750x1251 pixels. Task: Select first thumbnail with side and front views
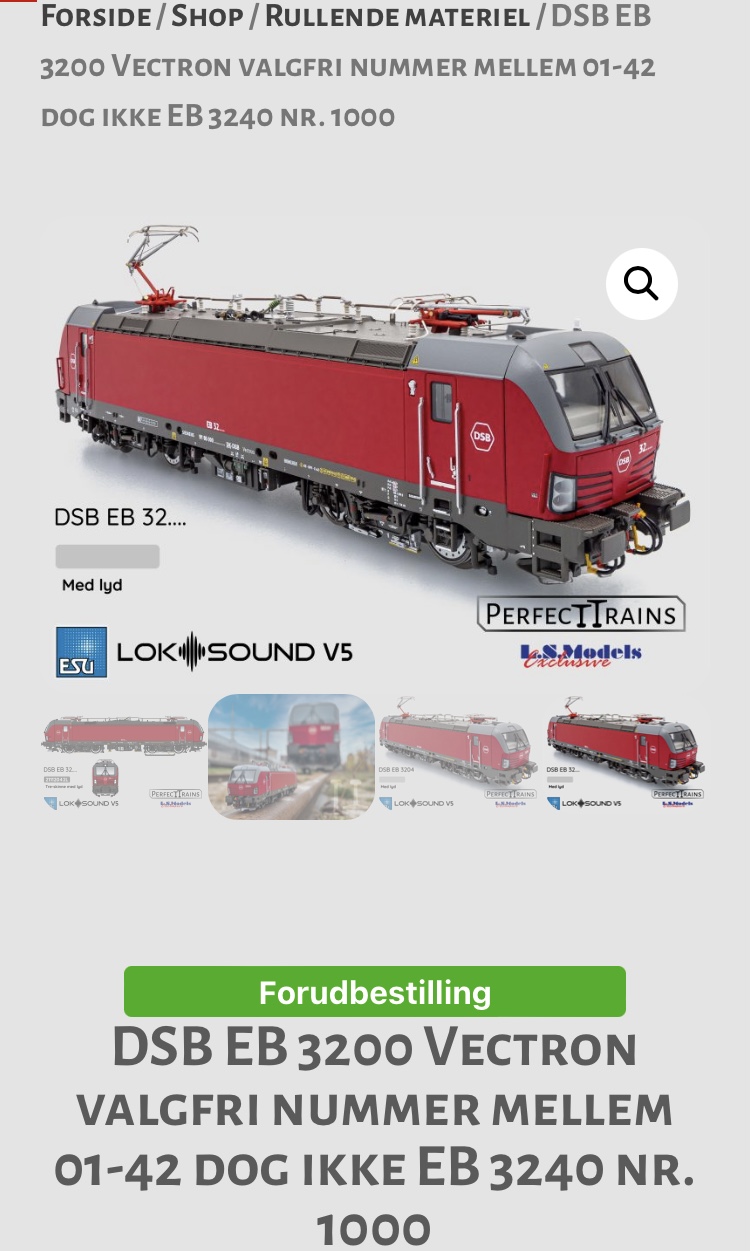pyautogui.click(x=122, y=757)
